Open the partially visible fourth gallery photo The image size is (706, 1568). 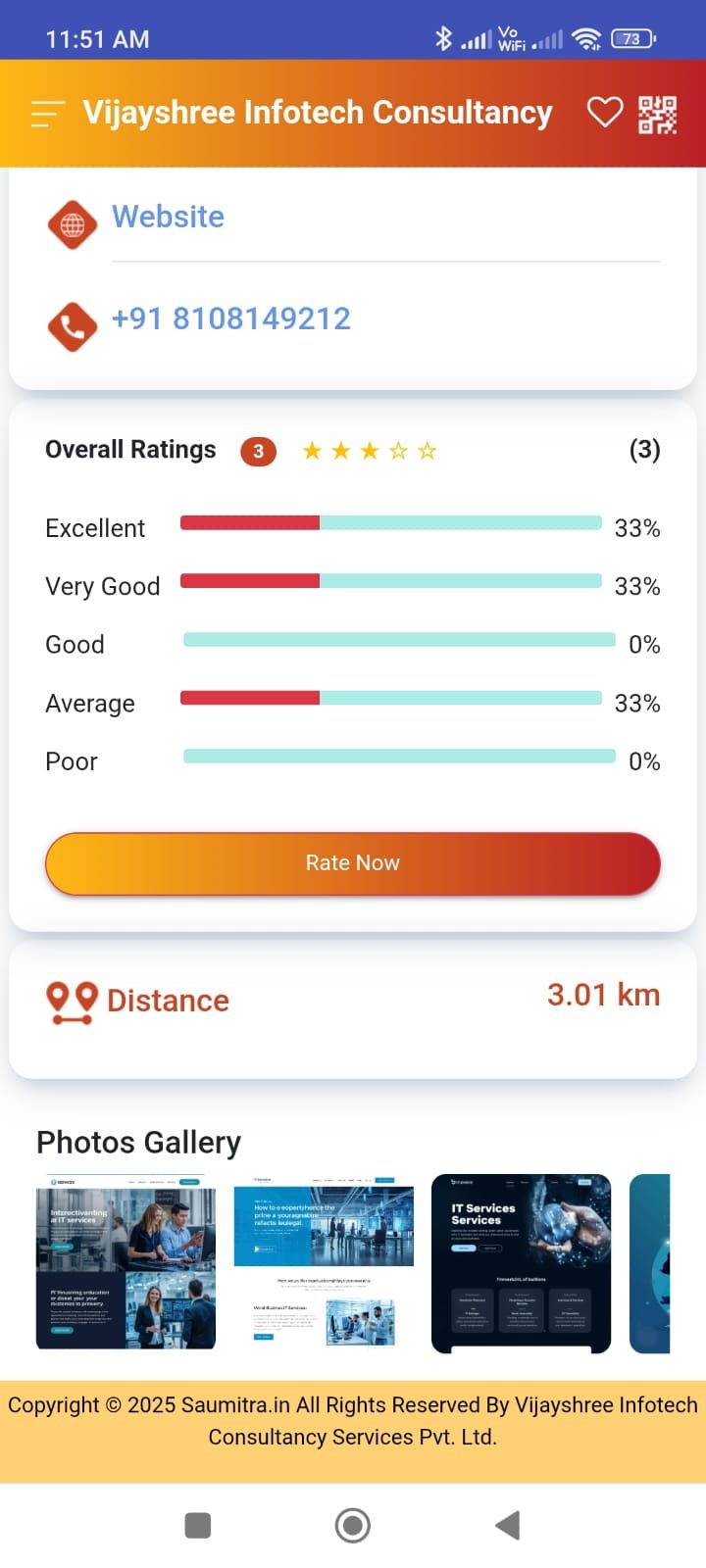(650, 1262)
